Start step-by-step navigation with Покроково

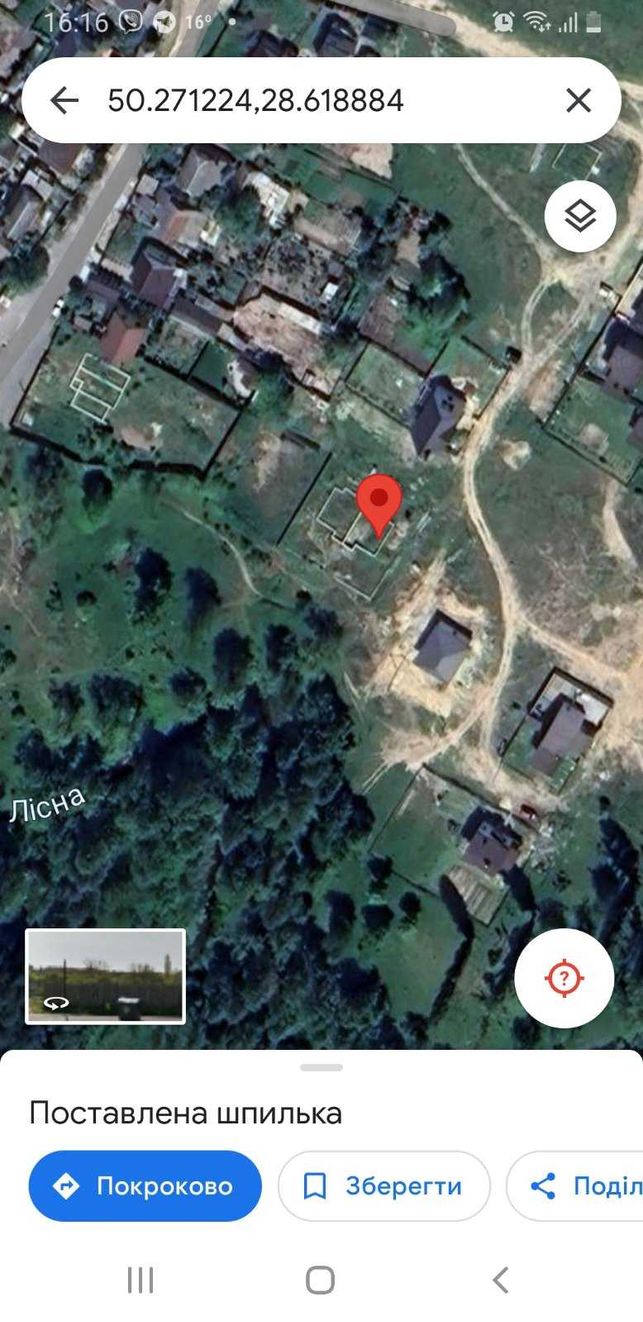(145, 1186)
